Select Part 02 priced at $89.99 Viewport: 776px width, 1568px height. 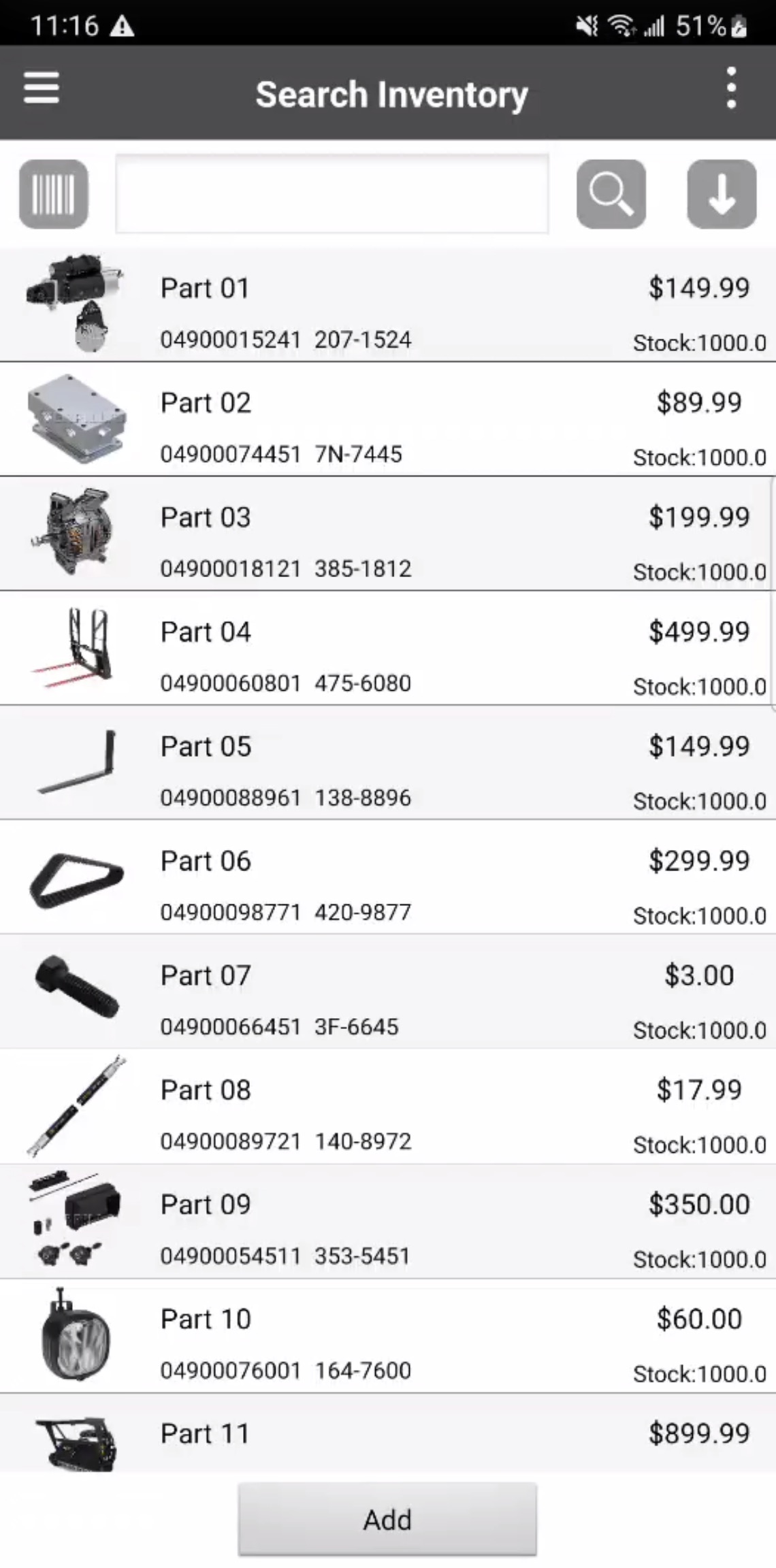pyautogui.click(x=388, y=420)
